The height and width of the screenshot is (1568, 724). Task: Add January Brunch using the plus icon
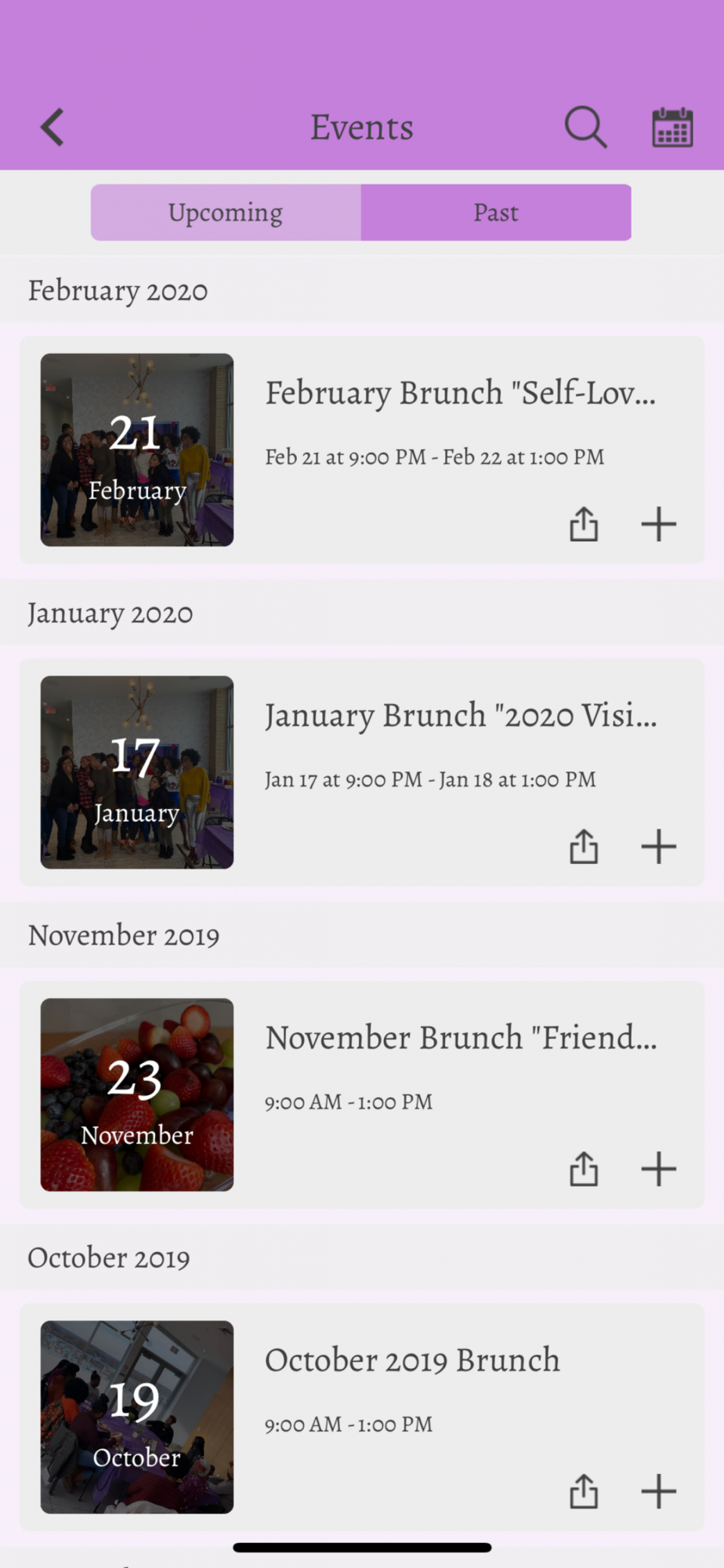point(659,847)
